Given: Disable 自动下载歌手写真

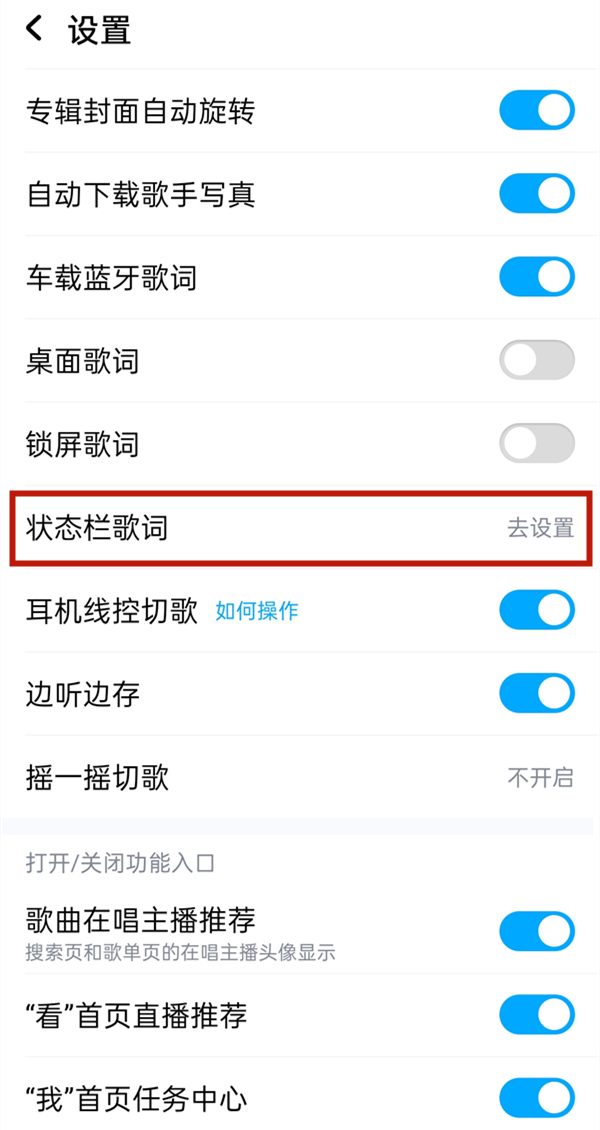Looking at the screenshot, I should pos(537,194).
